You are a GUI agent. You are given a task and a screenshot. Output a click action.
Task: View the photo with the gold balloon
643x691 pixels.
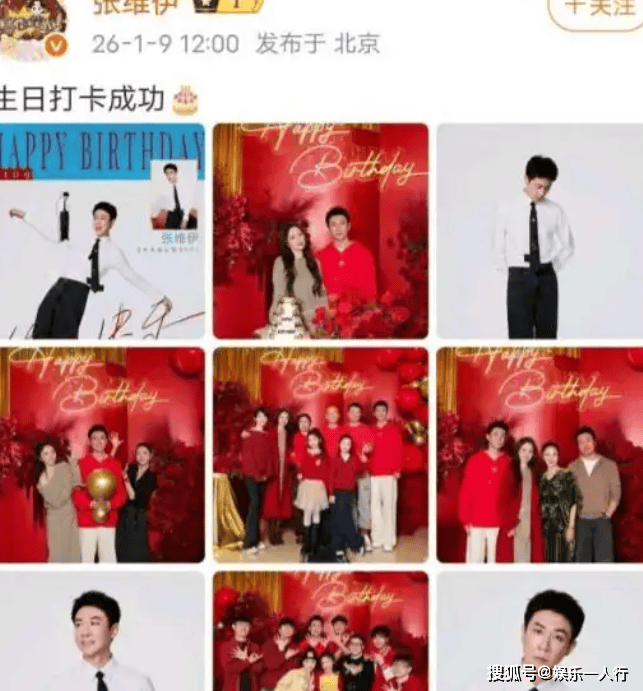[102, 454]
